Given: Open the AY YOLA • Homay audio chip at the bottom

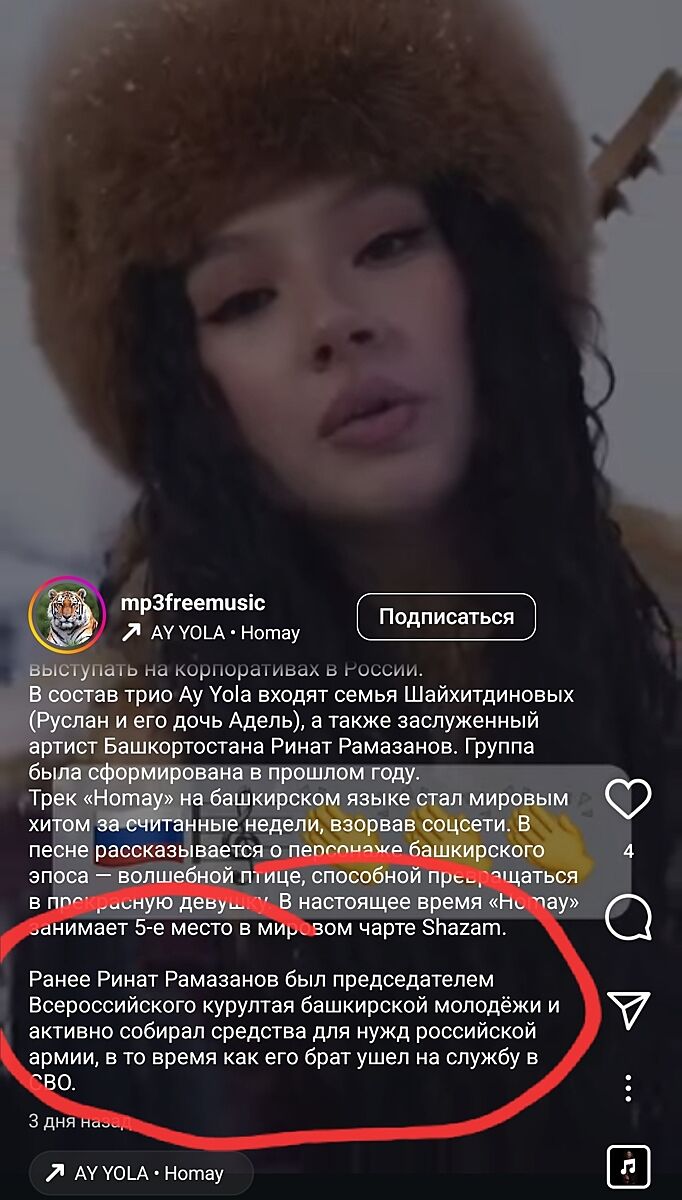Looking at the screenshot, I should pyautogui.click(x=141, y=1173).
